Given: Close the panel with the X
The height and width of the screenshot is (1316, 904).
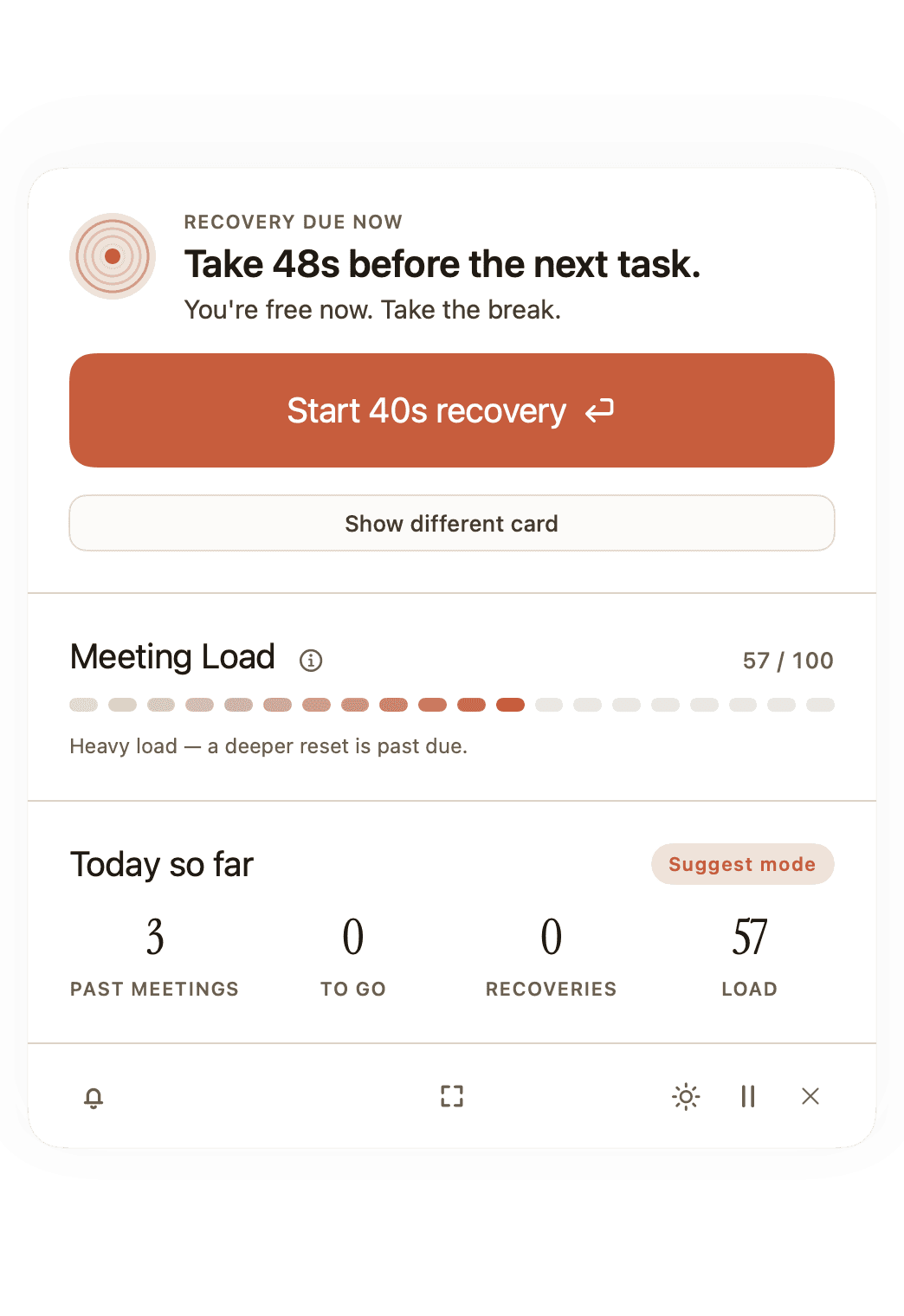Looking at the screenshot, I should tap(810, 1097).
